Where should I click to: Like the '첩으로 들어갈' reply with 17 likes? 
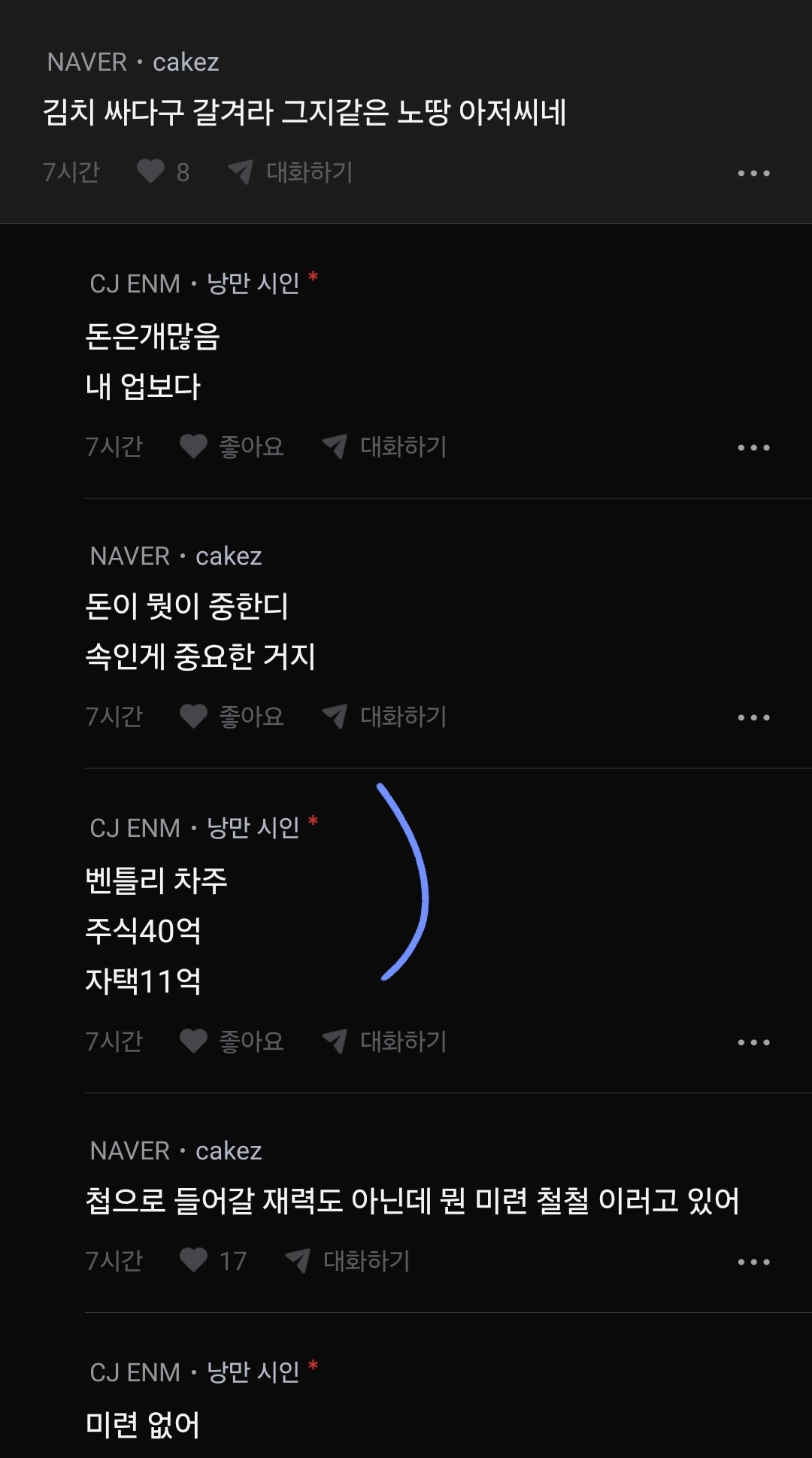(194, 1260)
